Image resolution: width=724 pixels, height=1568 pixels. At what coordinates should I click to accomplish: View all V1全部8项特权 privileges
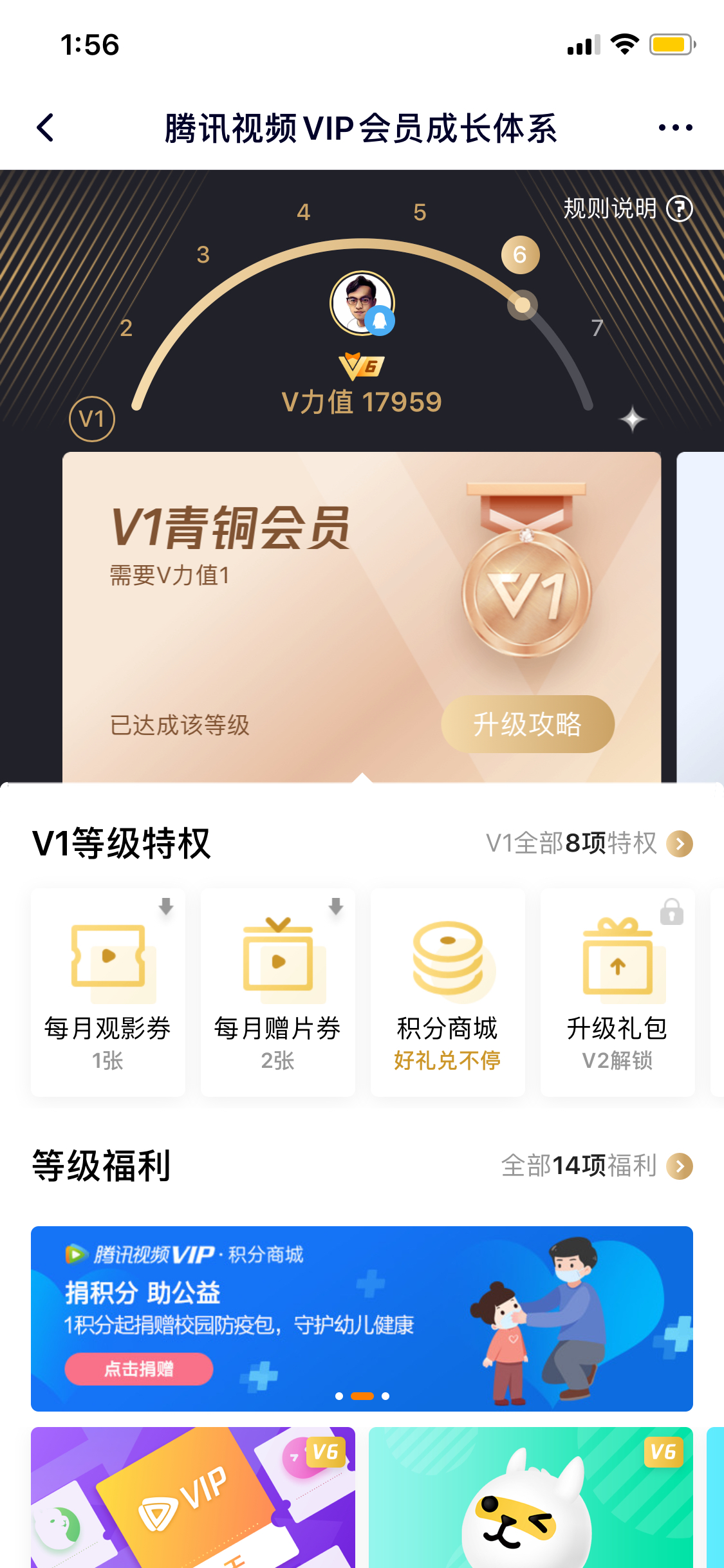[589, 843]
